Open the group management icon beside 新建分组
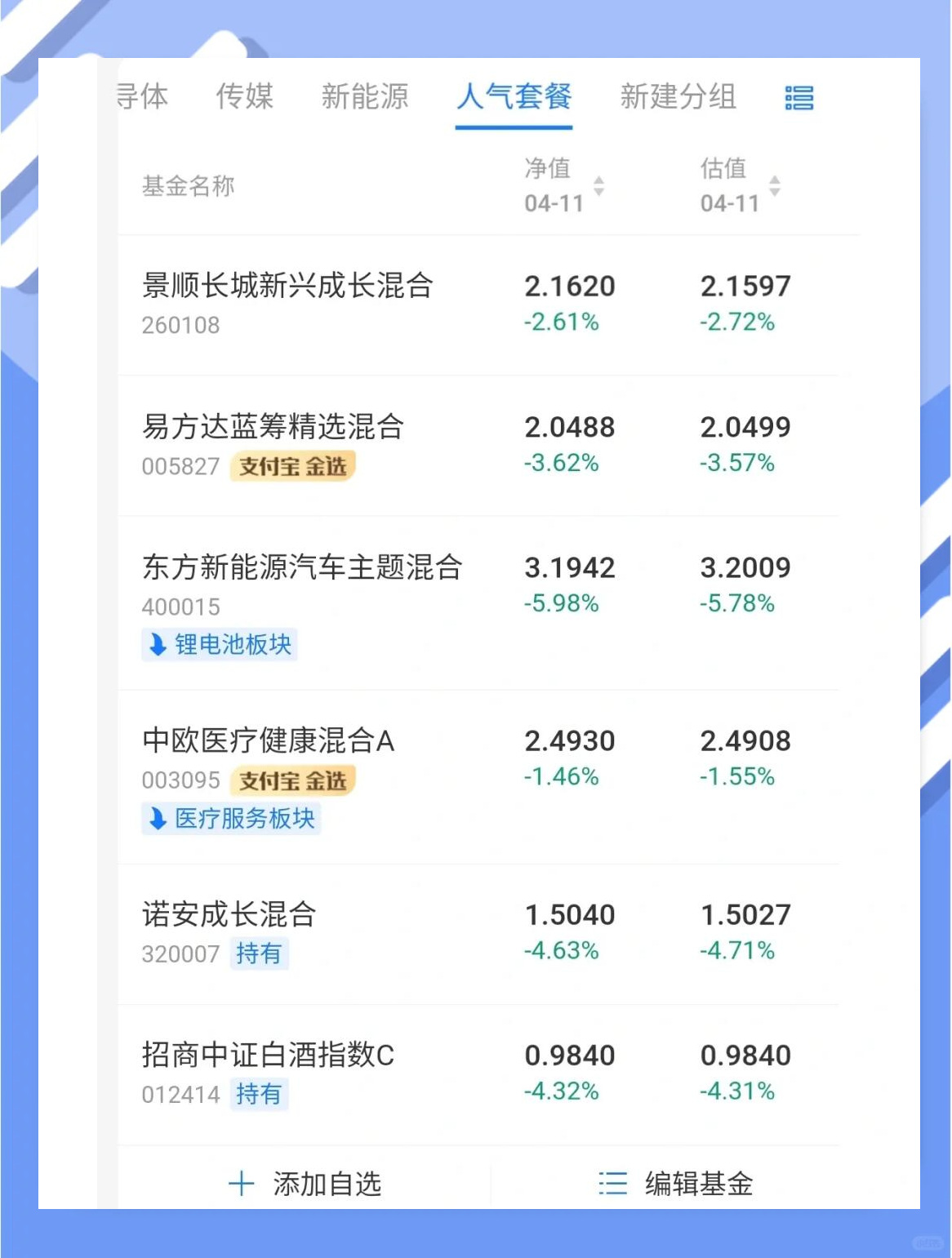The image size is (952, 1258). [x=799, y=97]
